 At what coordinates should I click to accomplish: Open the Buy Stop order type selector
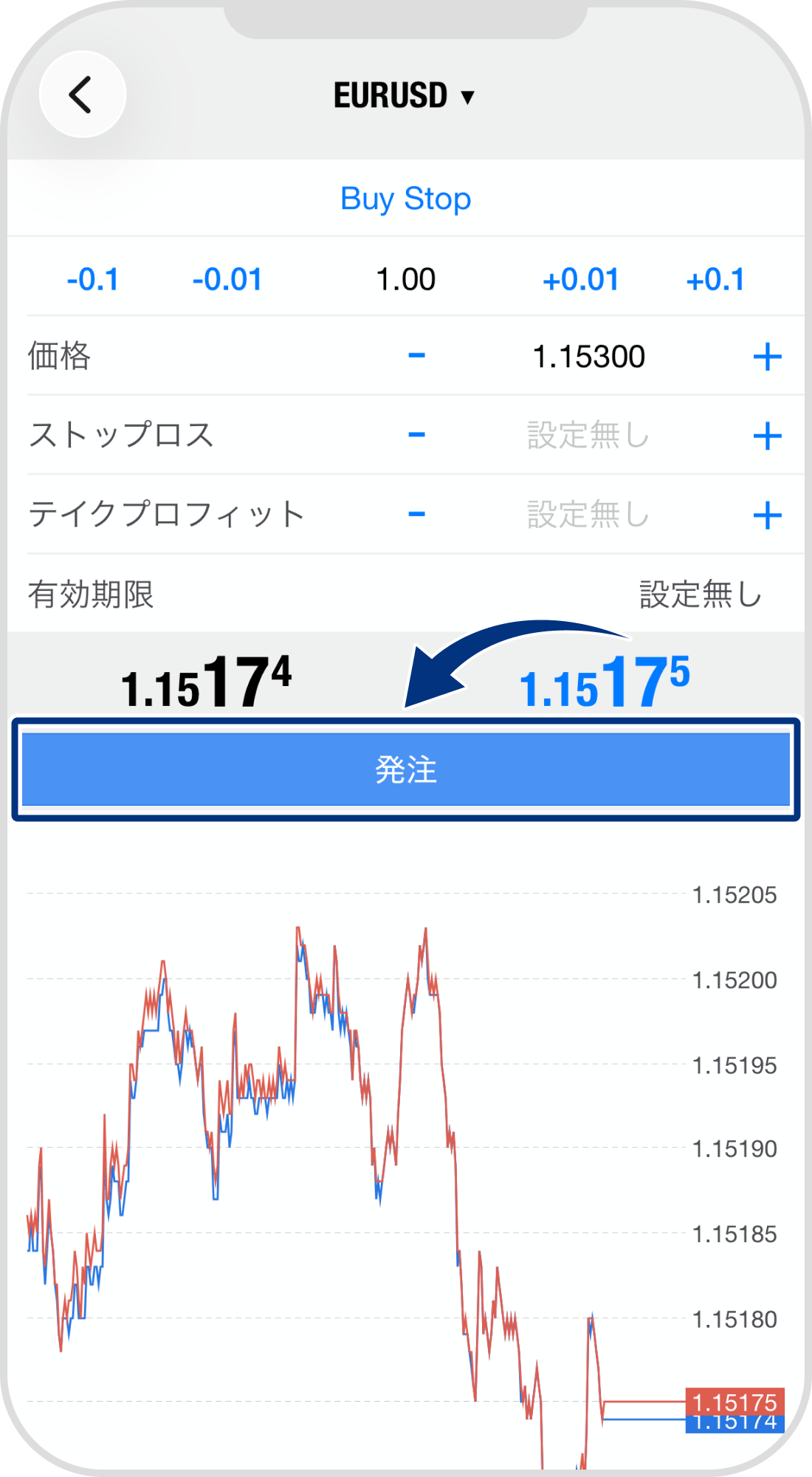405,198
